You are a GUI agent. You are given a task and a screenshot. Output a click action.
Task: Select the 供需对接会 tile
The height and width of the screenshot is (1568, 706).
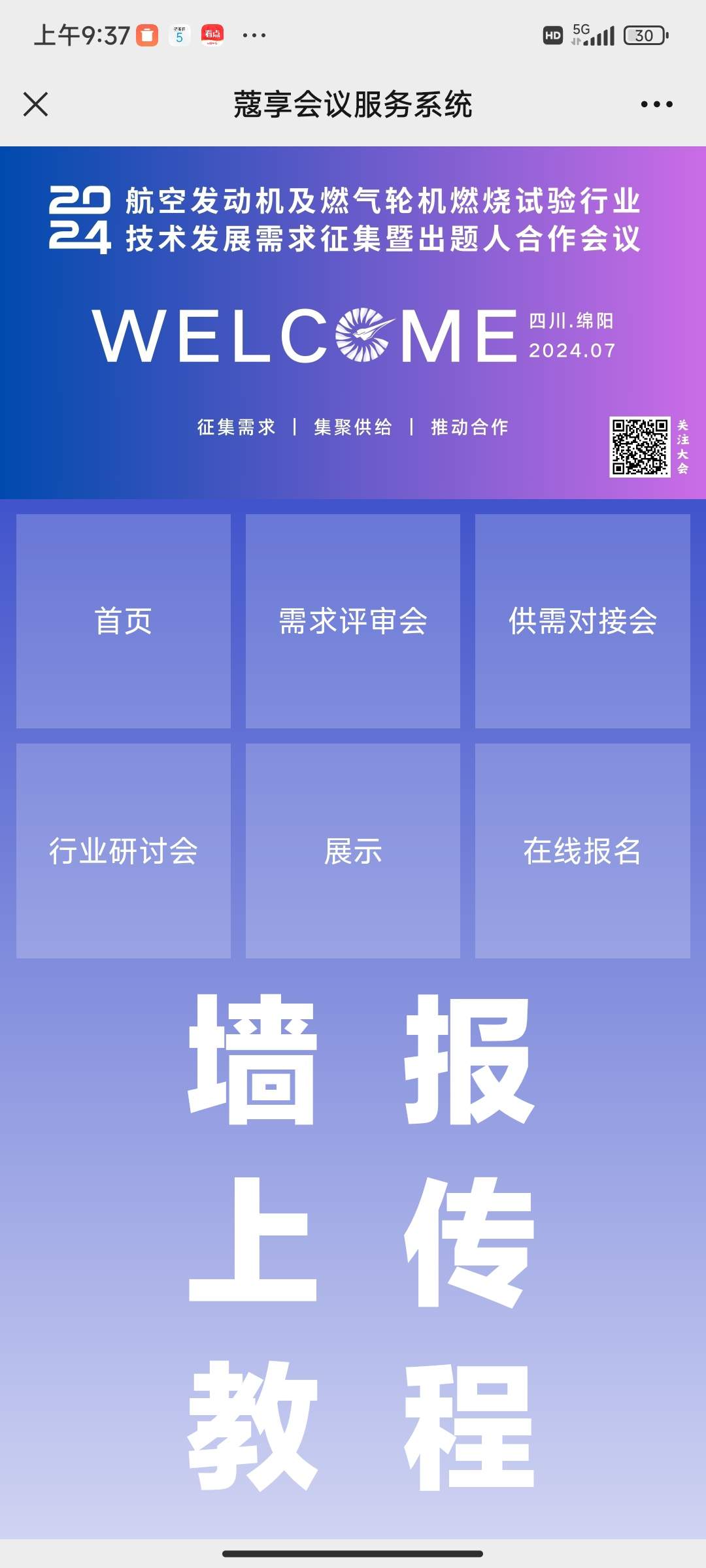(x=582, y=621)
